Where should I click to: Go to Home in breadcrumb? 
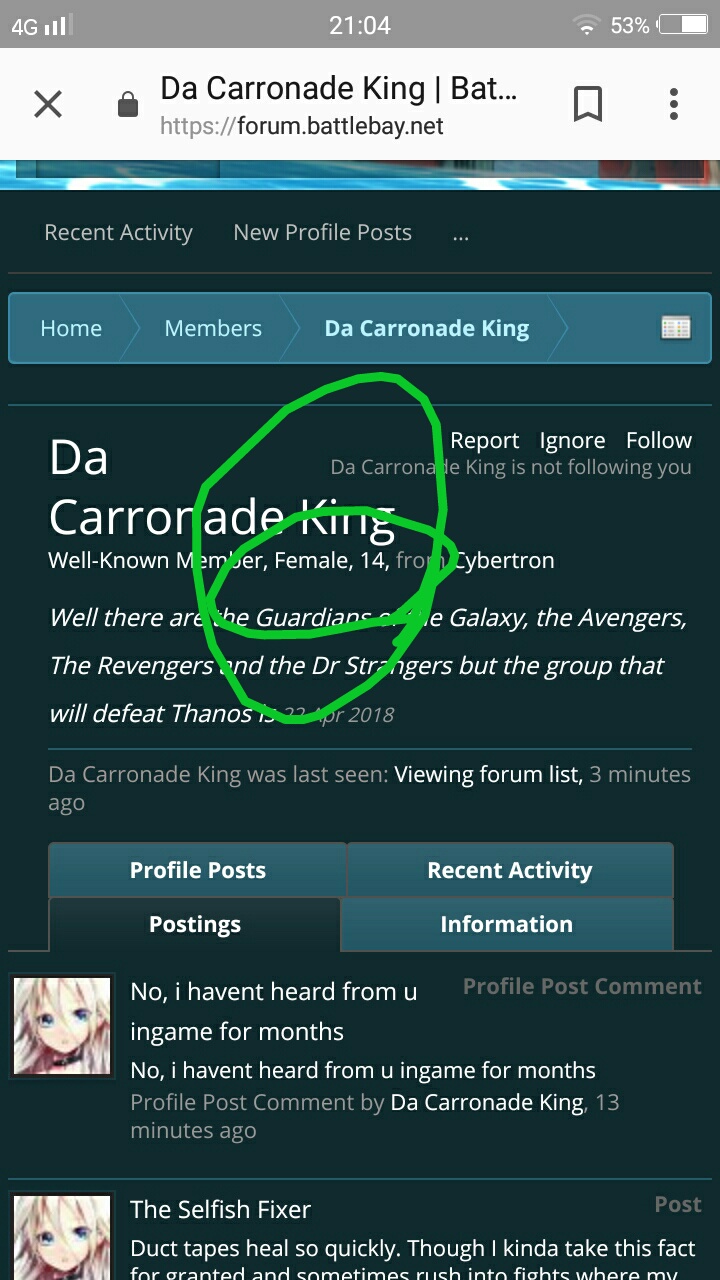tap(71, 328)
